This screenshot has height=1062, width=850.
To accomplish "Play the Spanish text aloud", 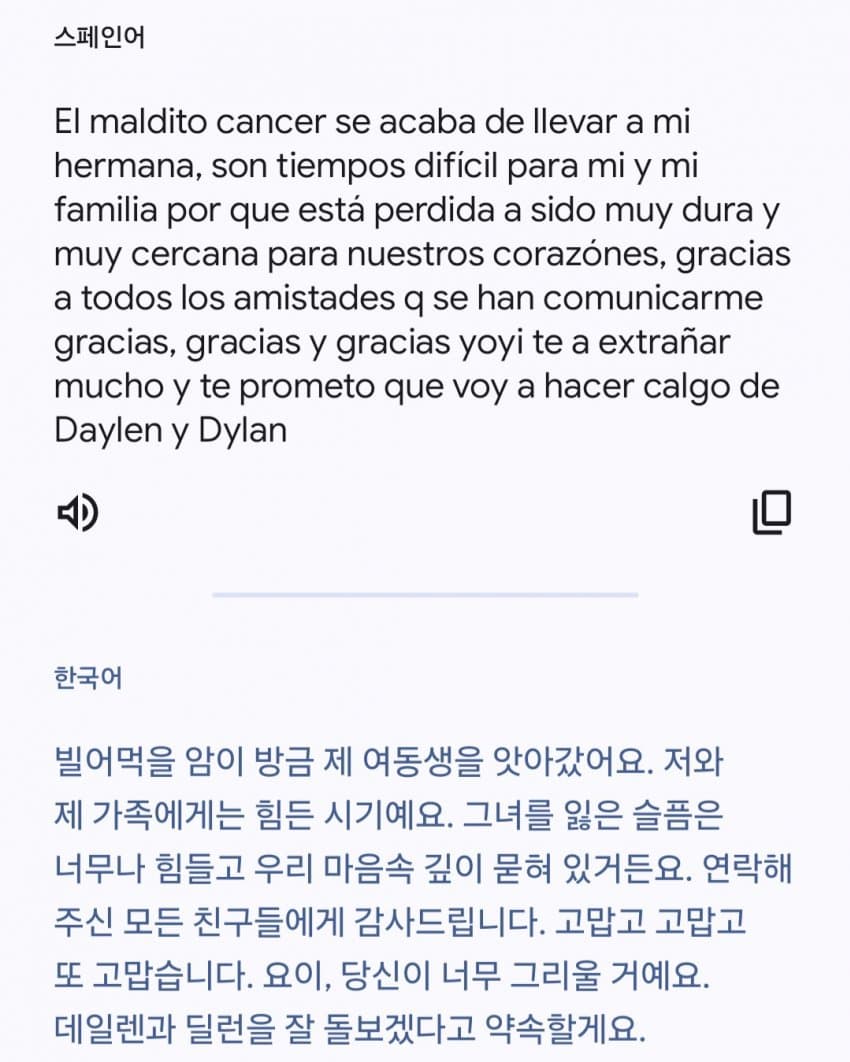I will (x=77, y=513).
